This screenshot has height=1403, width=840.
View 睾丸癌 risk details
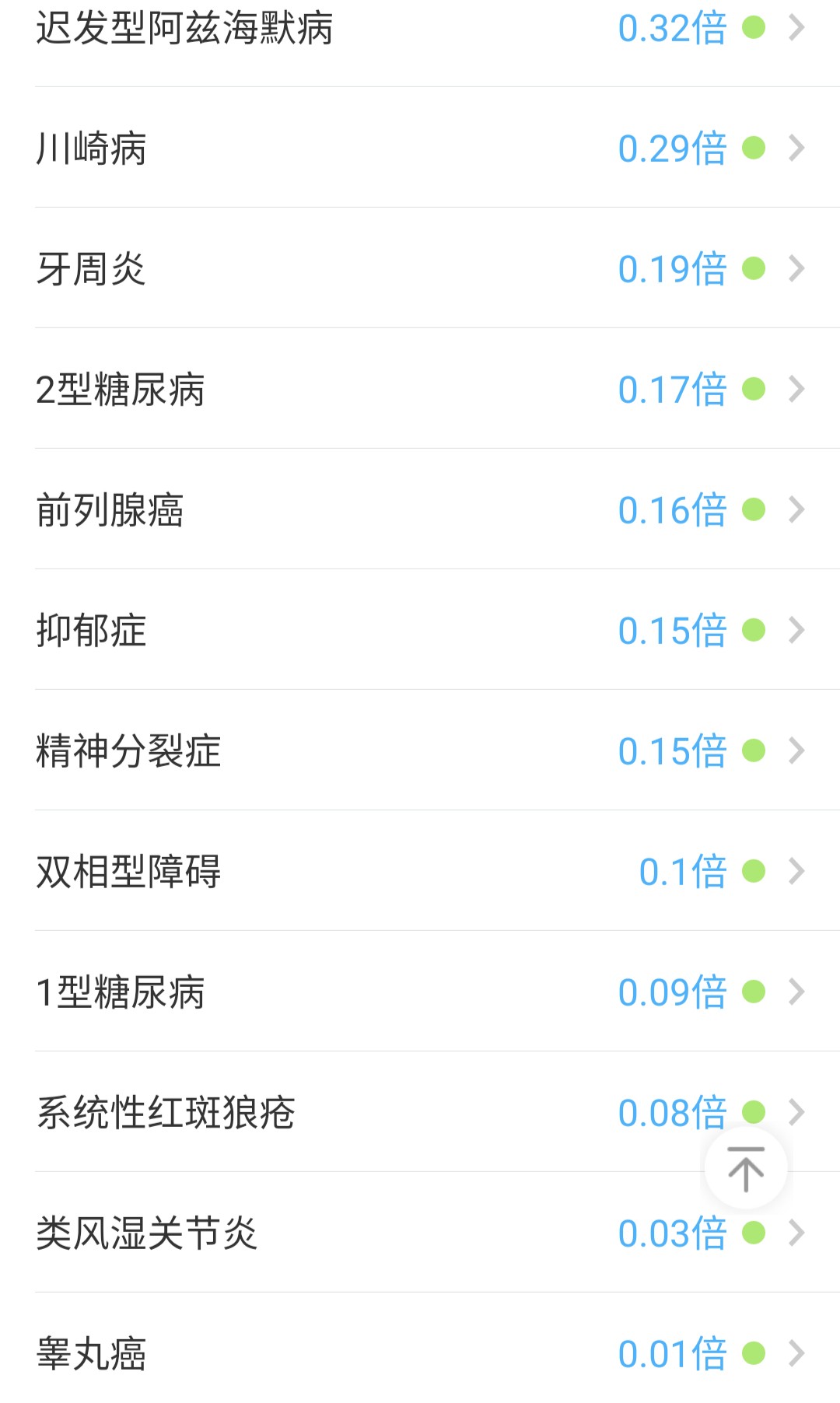420,1353
